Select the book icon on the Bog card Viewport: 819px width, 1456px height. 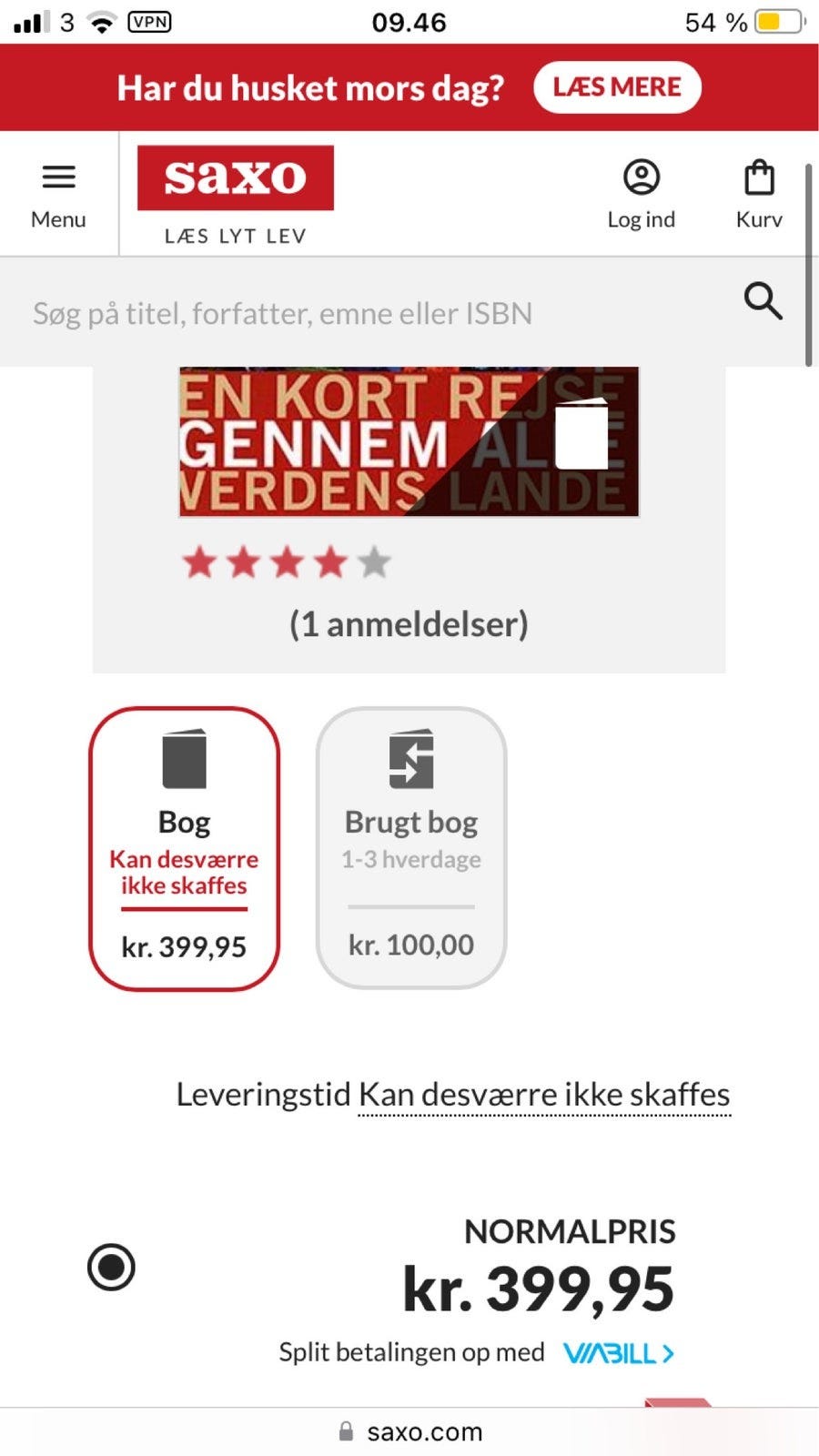pos(183,761)
